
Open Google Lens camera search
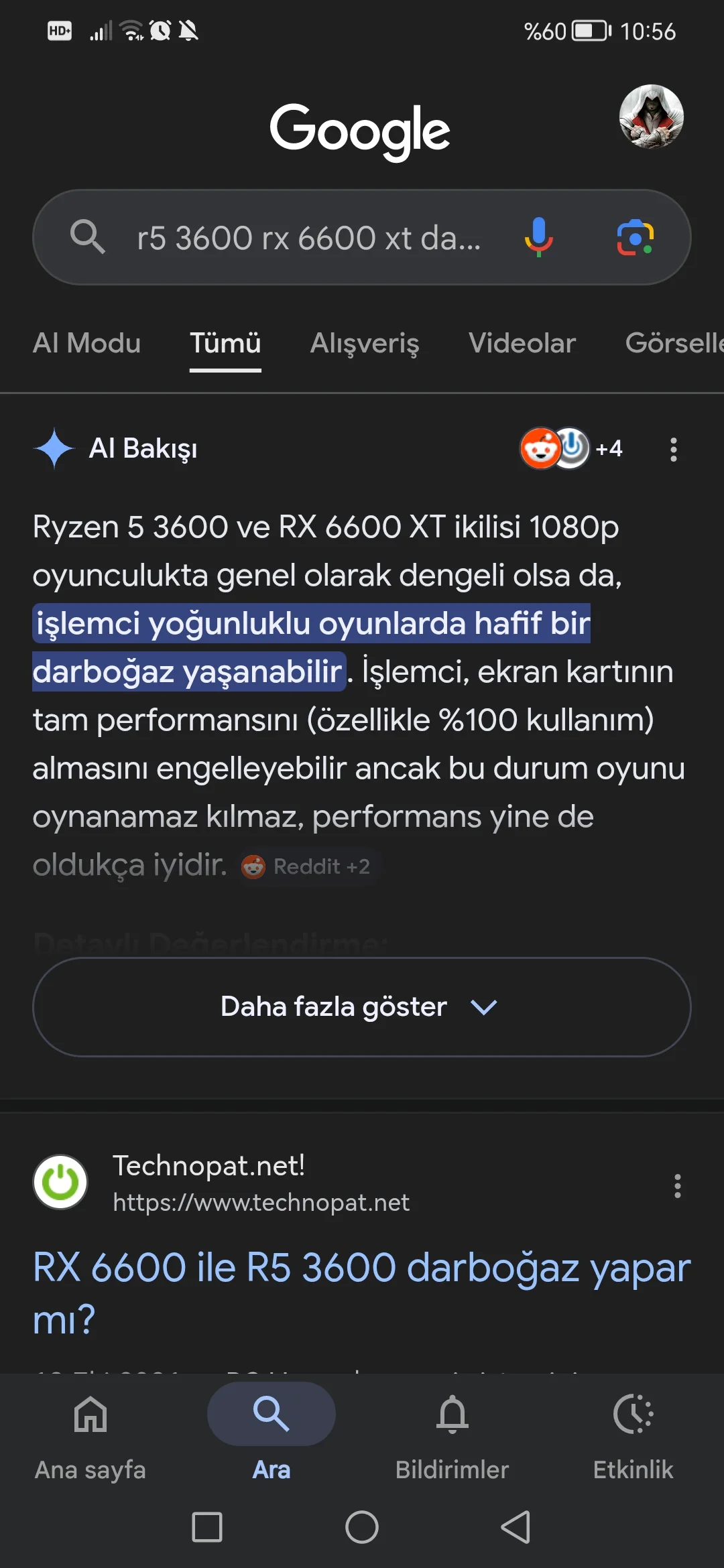tap(635, 238)
